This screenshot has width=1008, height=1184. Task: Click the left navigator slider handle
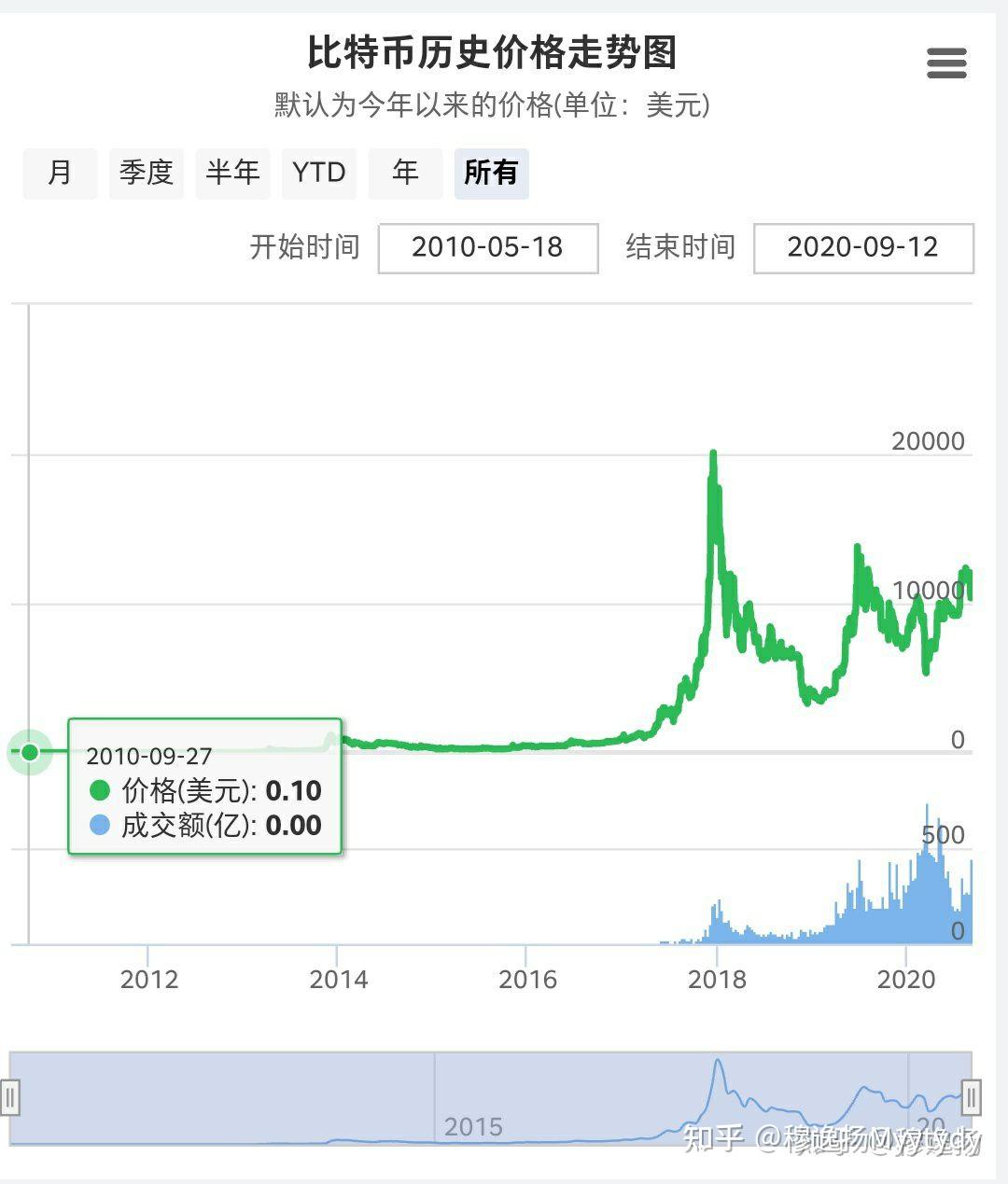tap(12, 1099)
